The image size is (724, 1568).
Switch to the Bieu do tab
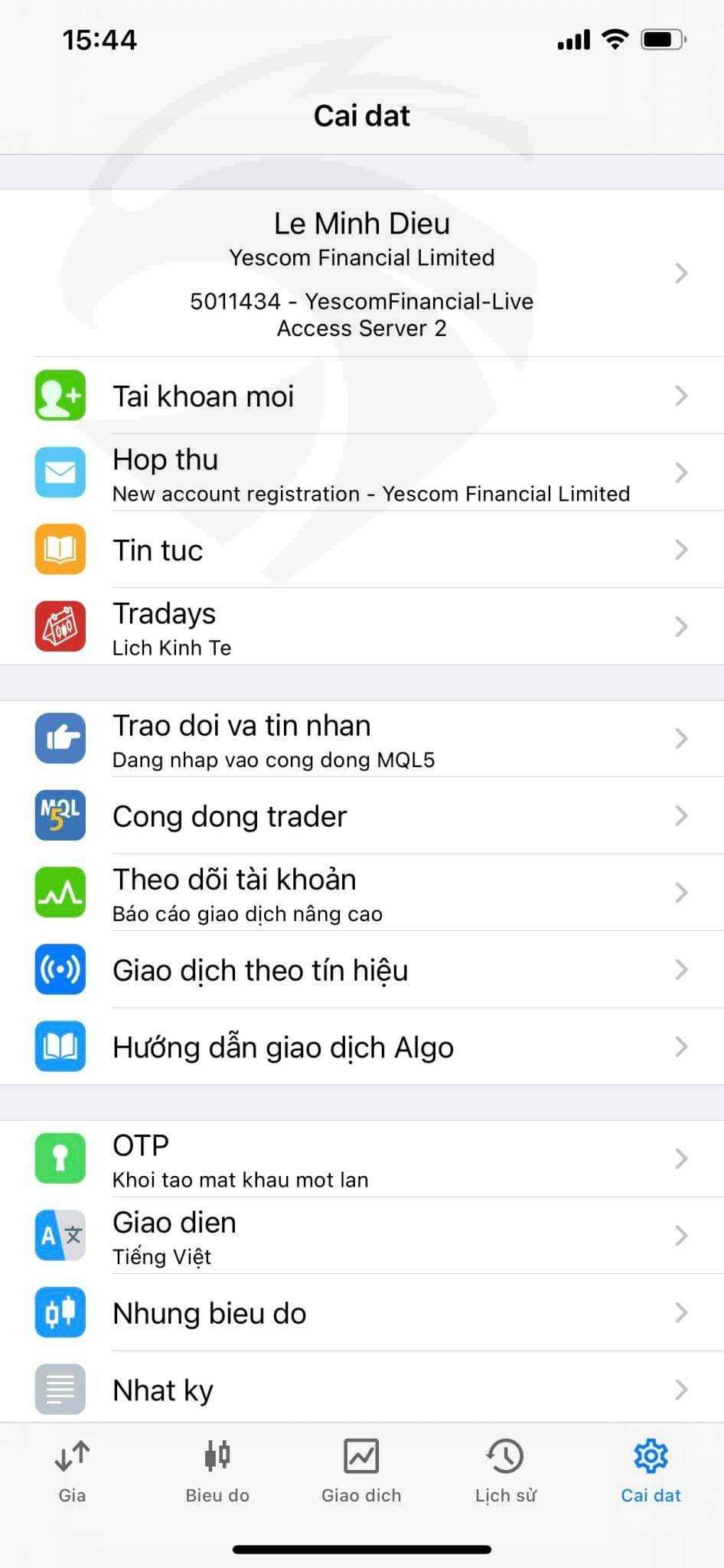pyautogui.click(x=217, y=1472)
